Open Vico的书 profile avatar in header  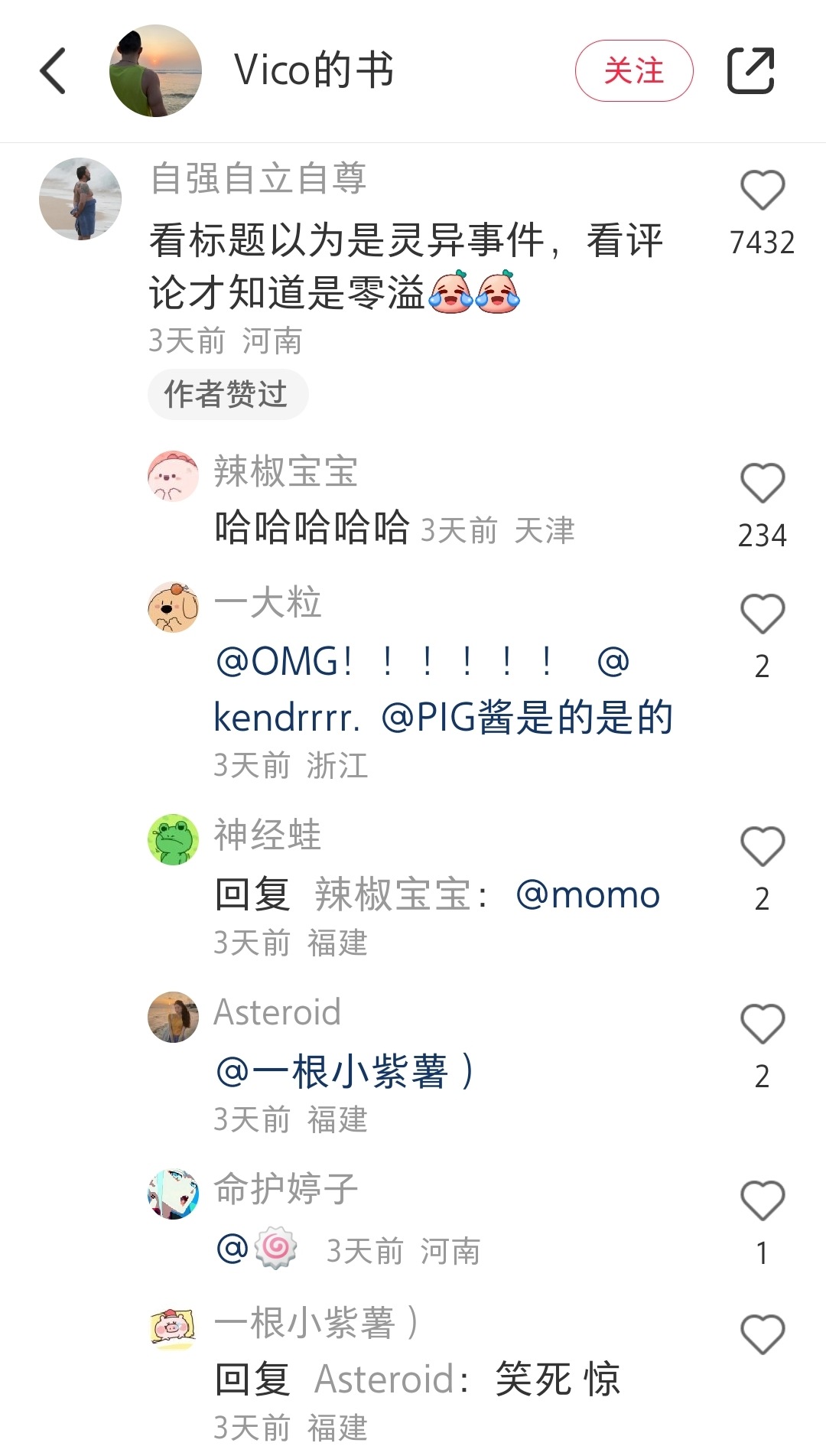click(155, 71)
